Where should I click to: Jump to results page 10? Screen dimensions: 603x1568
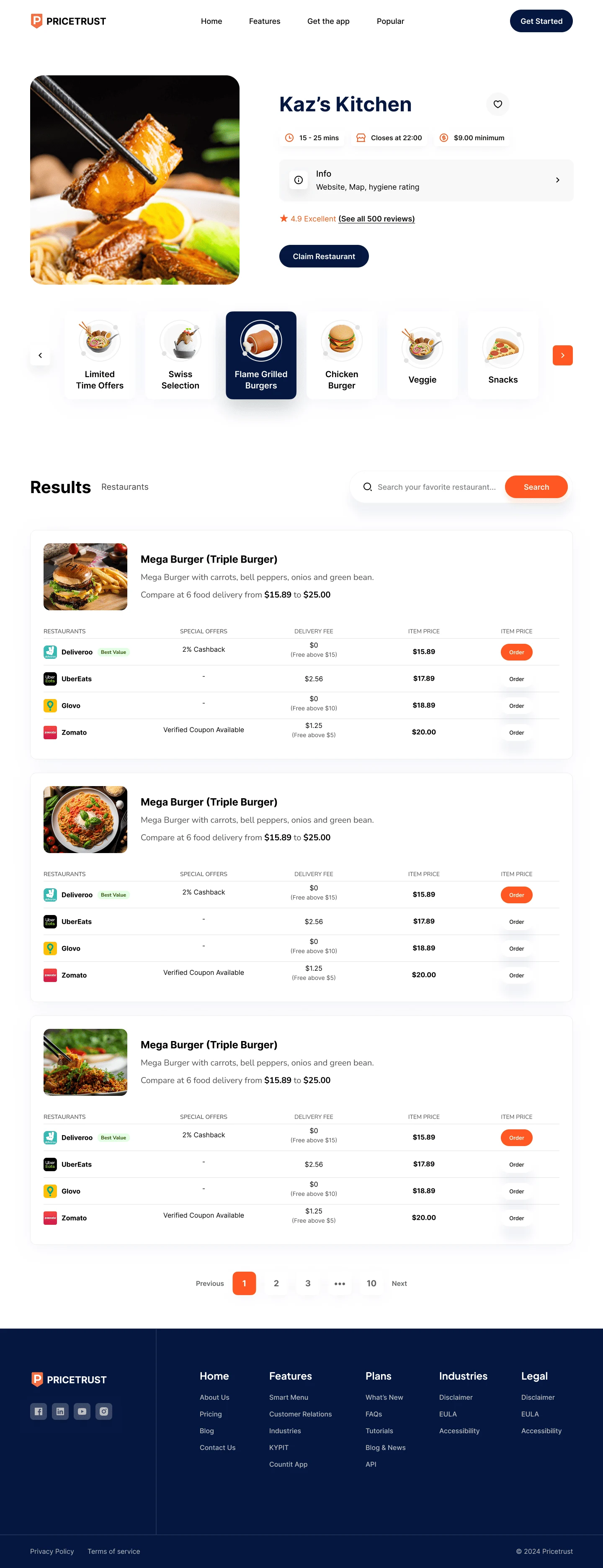pos(371,1283)
